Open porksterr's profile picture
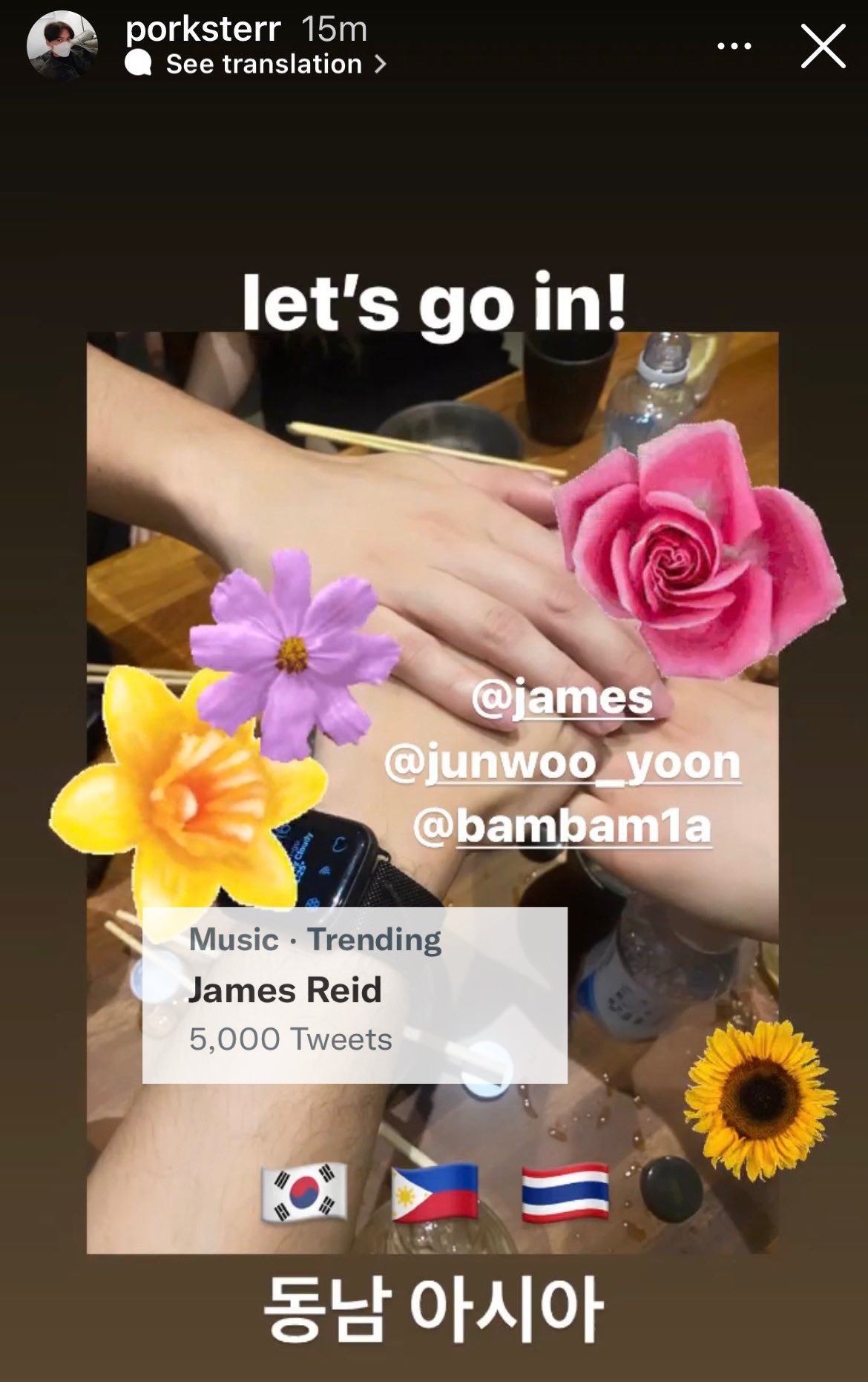Viewport: 868px width, 1382px height. click(x=62, y=45)
